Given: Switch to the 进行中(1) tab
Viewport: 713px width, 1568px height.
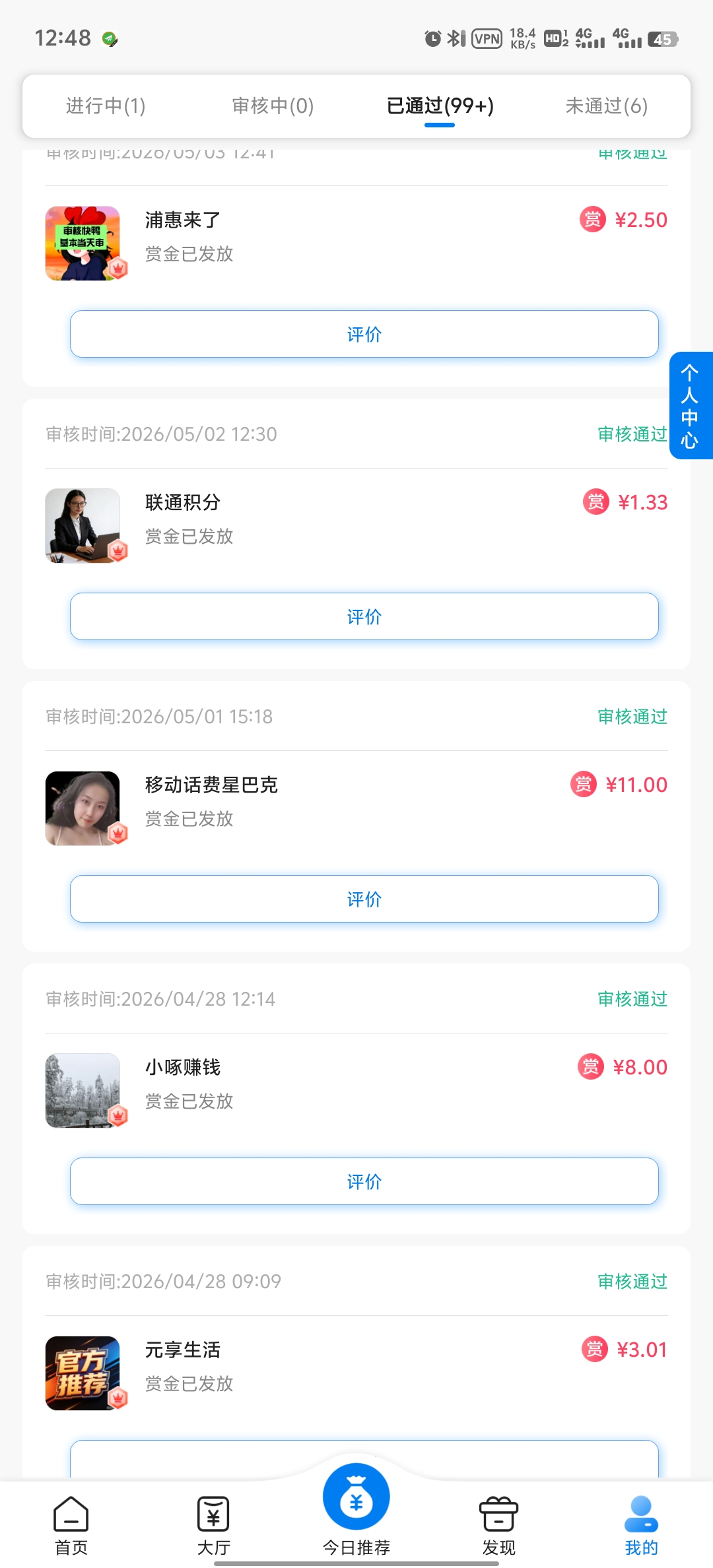Looking at the screenshot, I should pyautogui.click(x=106, y=106).
